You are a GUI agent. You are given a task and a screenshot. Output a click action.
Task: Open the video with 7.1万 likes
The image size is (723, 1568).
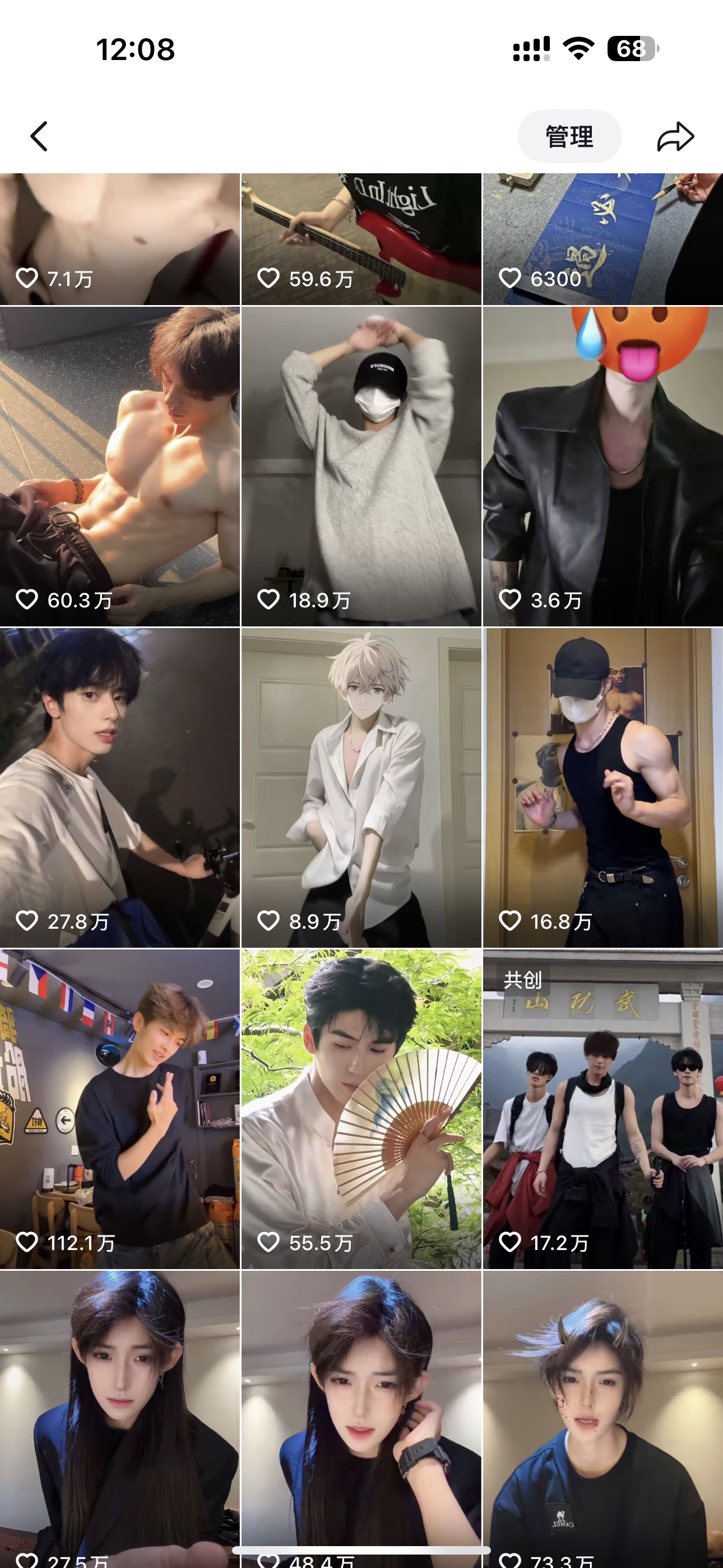point(120,239)
